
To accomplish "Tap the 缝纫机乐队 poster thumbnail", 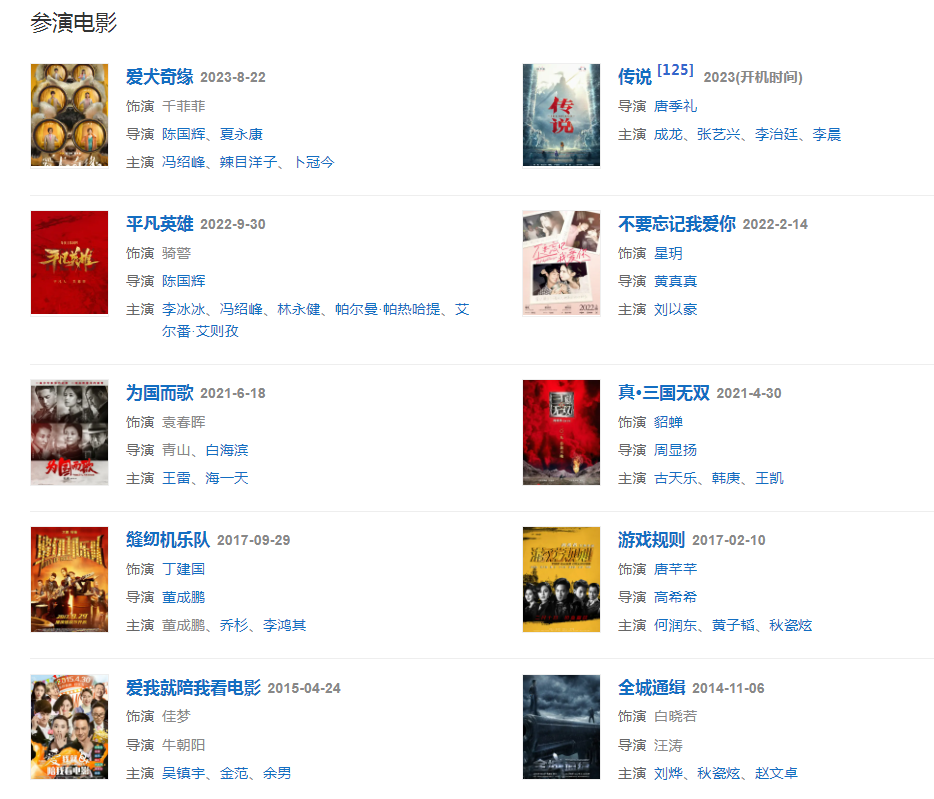I will [69, 580].
